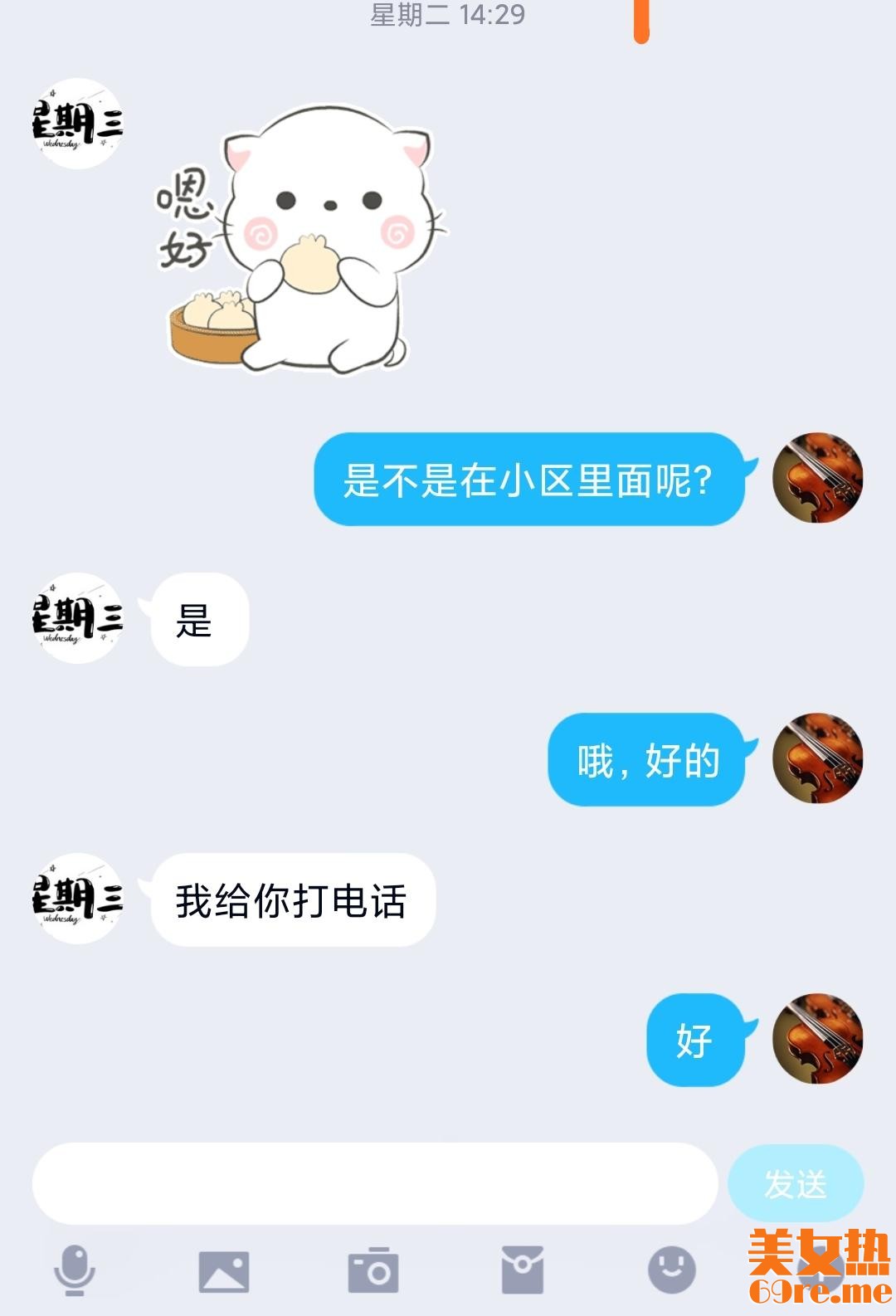Open my violin avatar next to 哦，好的
Image resolution: width=896 pixels, height=1316 pixels.
[817, 758]
